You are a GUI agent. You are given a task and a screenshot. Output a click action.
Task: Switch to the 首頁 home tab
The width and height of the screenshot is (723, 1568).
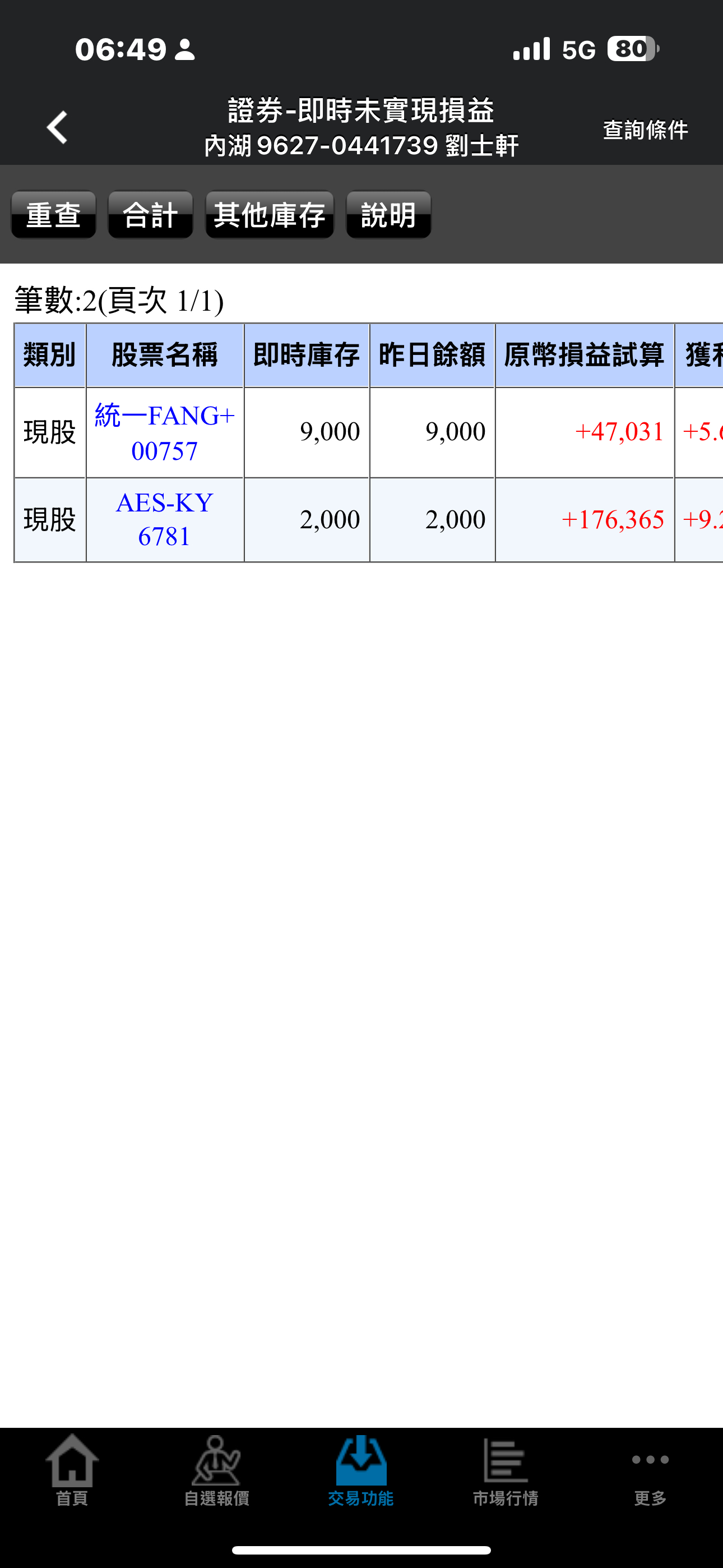(x=72, y=1470)
